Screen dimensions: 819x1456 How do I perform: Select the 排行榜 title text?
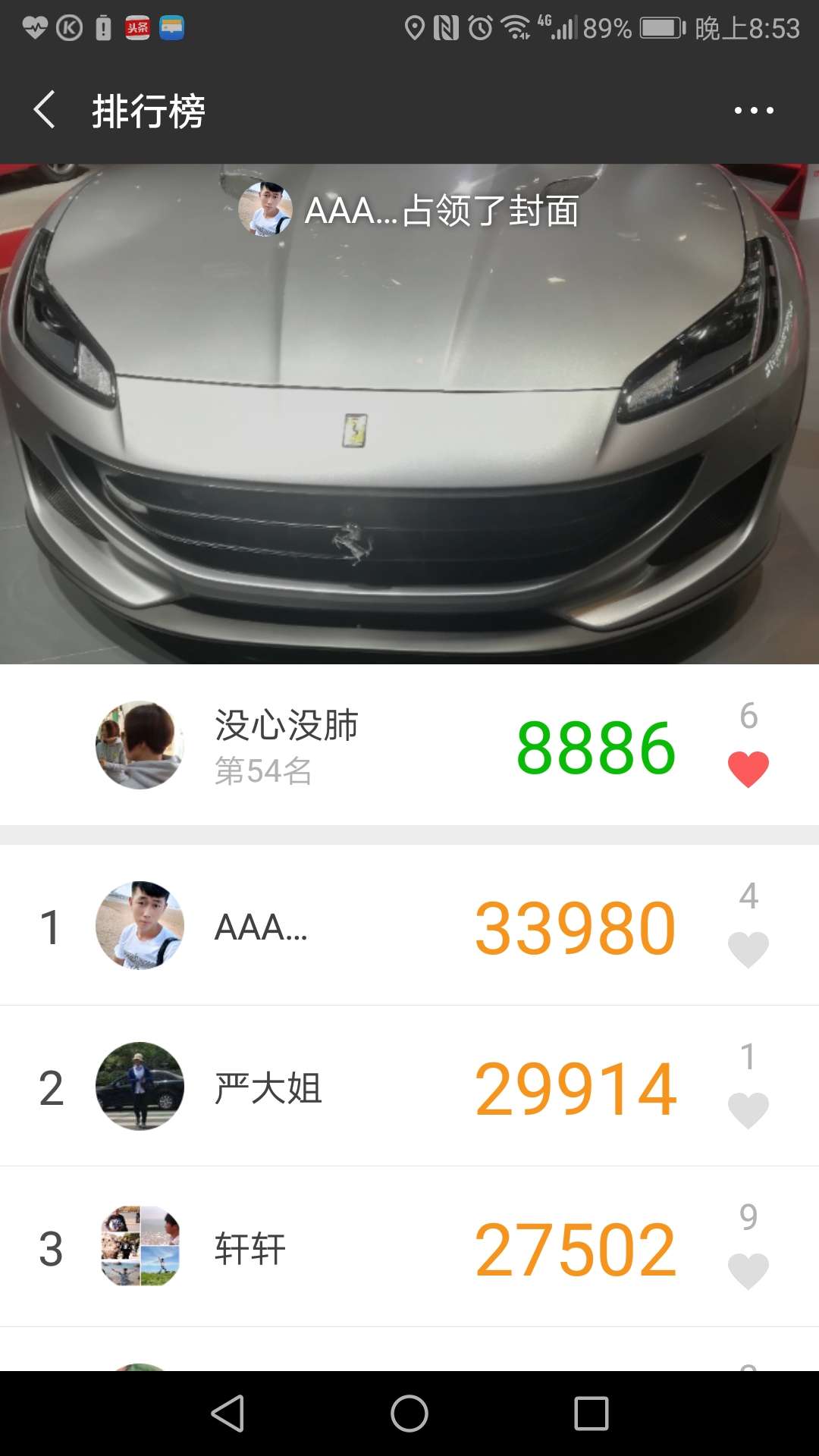pyautogui.click(x=149, y=110)
